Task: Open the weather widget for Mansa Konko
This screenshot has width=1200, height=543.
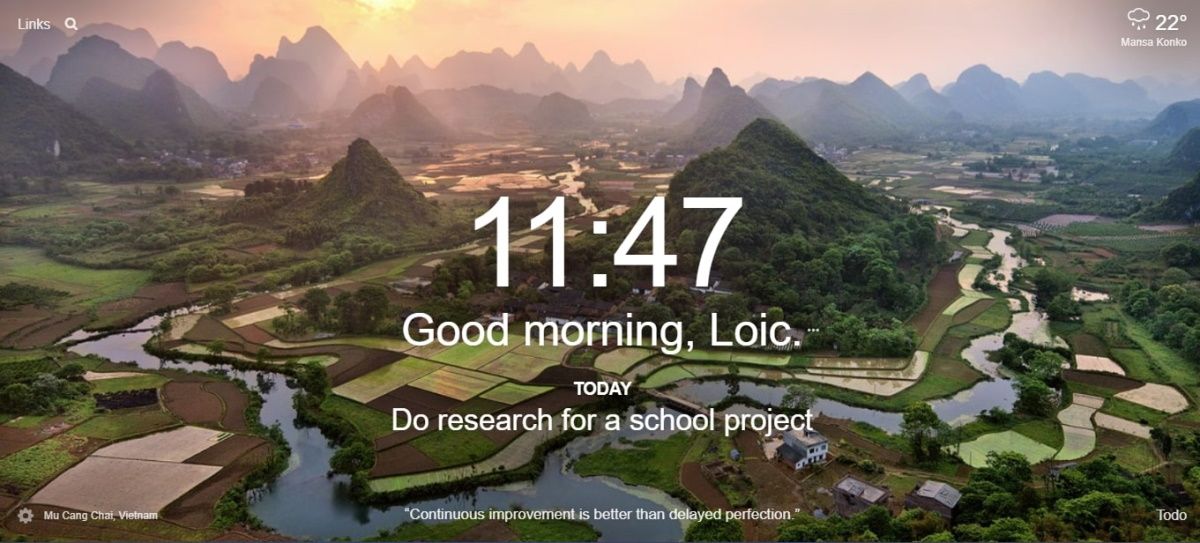Action: 1156,28
